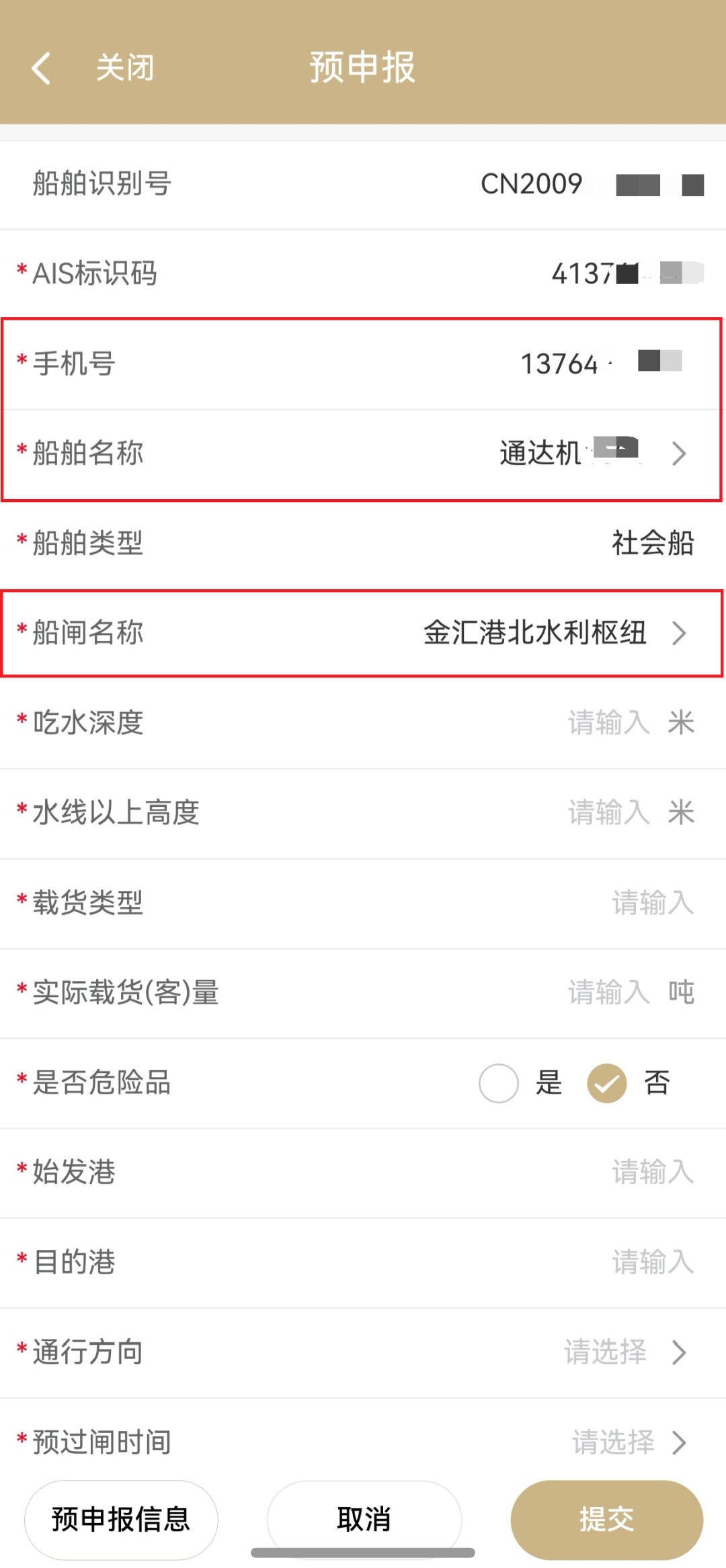Fill in the 目的港 field

(x=651, y=1262)
